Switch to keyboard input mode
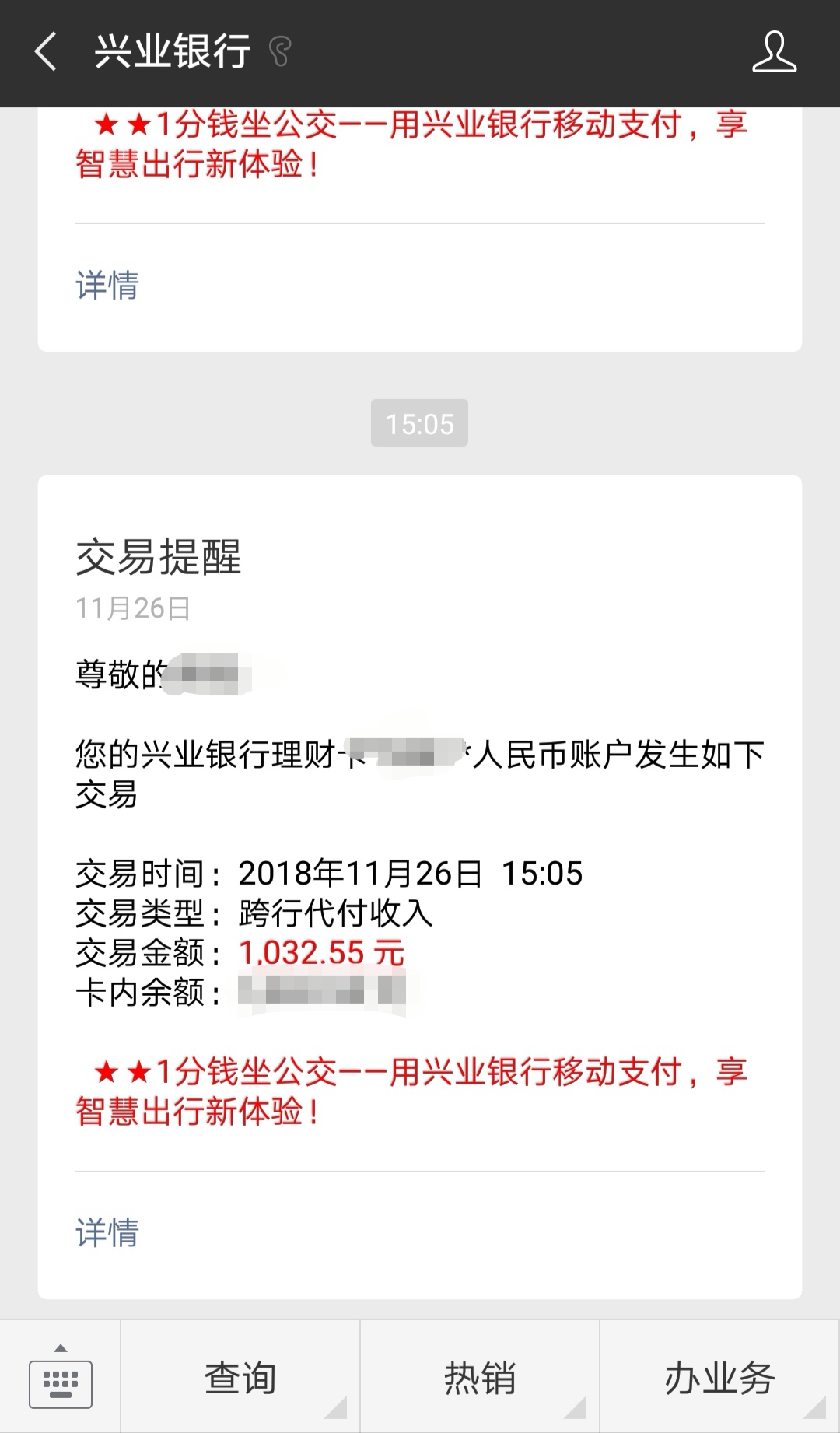The width and height of the screenshot is (840, 1433). 60,1377
